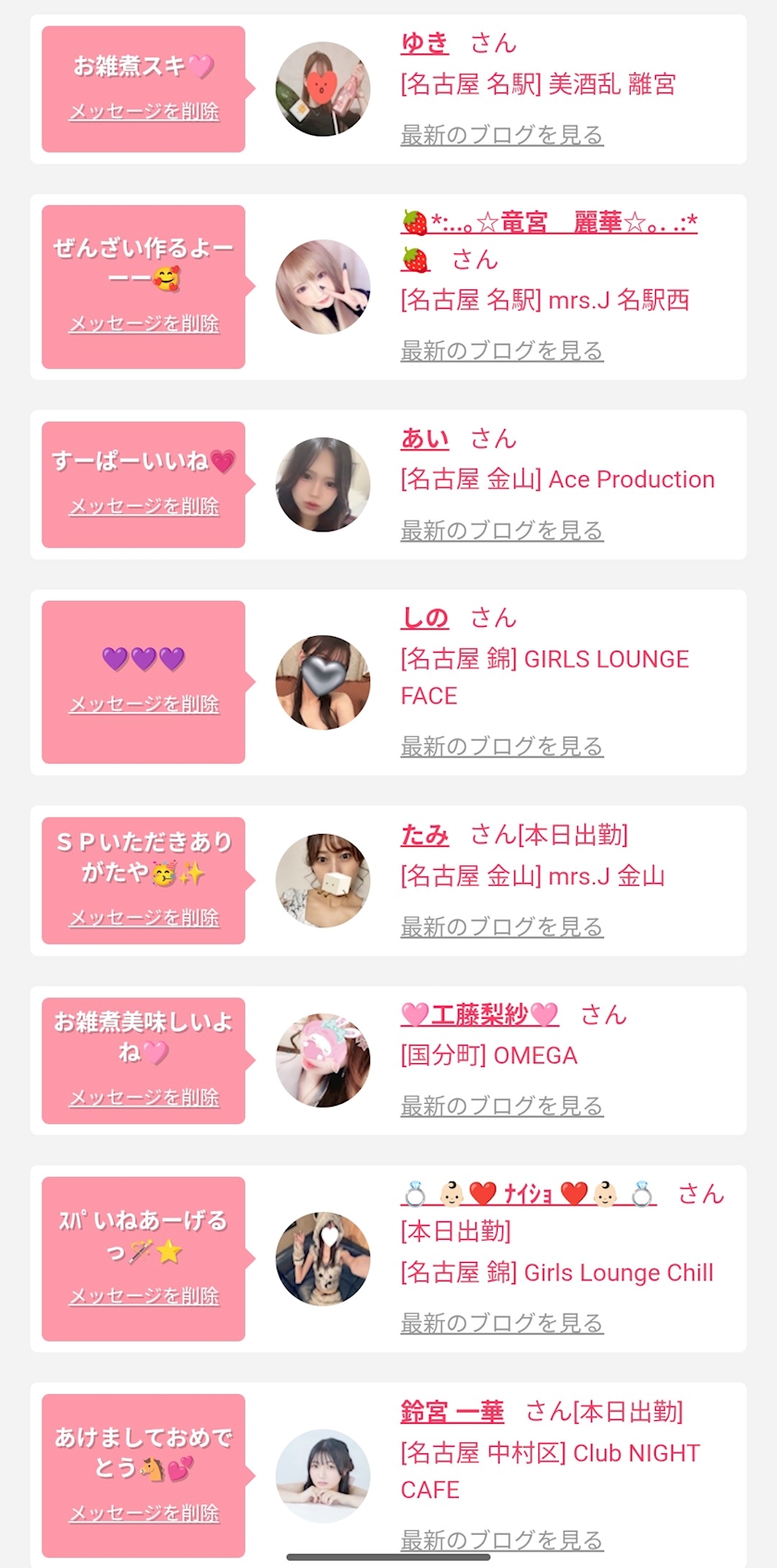Delete the お雑煮スキ message
This screenshot has width=777, height=1568.
[x=144, y=112]
